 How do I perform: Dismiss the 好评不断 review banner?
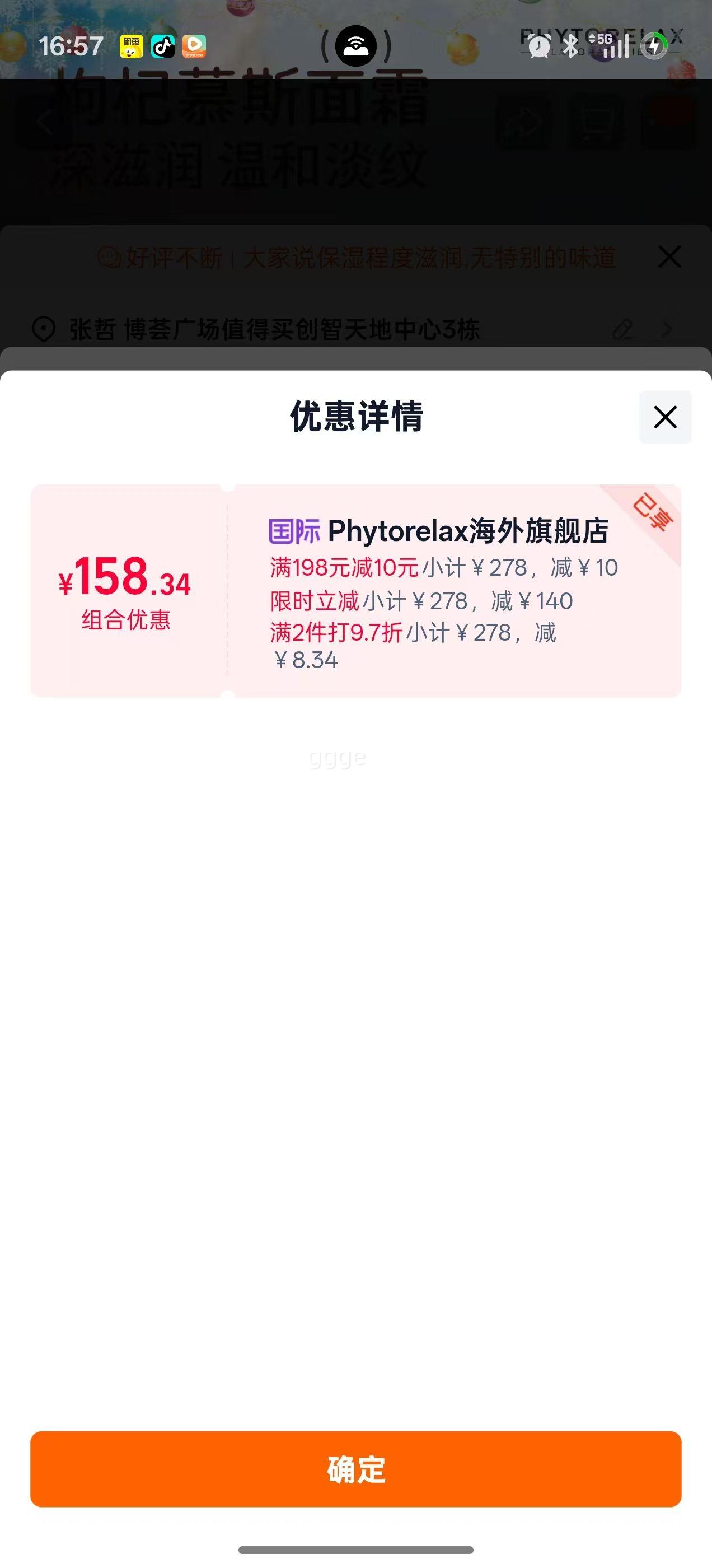[669, 257]
